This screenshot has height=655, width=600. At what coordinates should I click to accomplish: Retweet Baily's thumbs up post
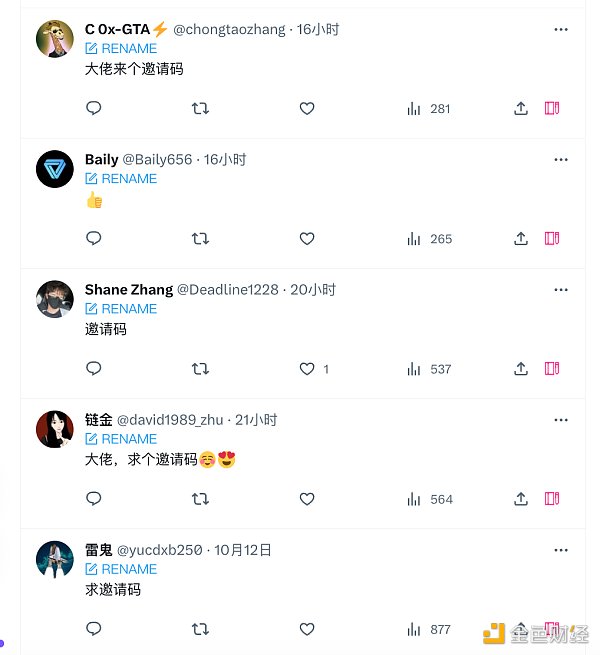pyautogui.click(x=200, y=238)
